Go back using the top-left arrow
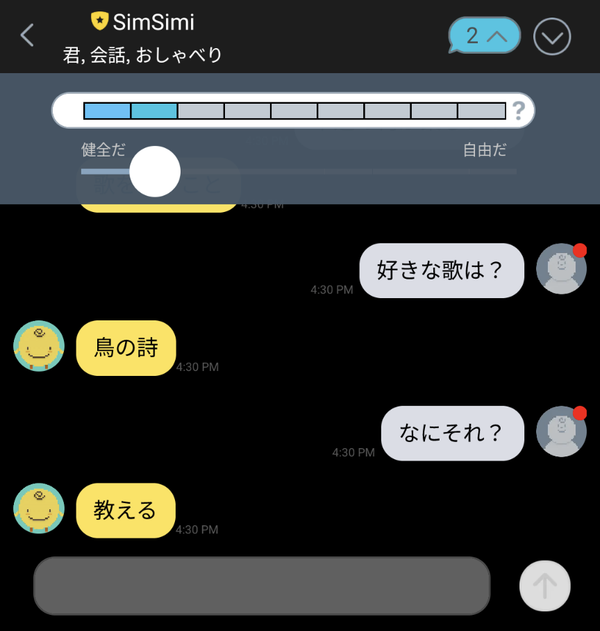This screenshot has height=631, width=600. tap(27, 35)
